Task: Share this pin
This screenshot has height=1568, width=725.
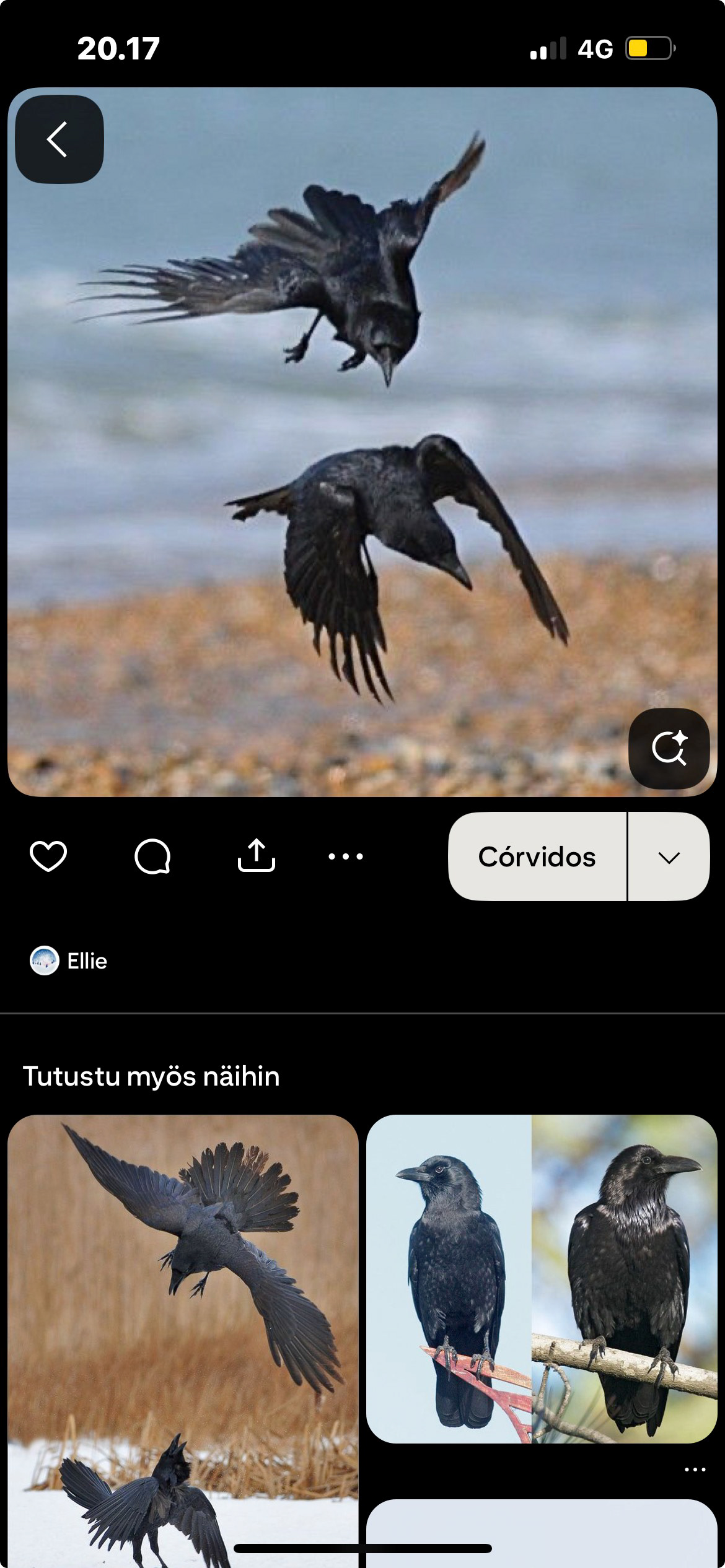Action: (x=256, y=856)
